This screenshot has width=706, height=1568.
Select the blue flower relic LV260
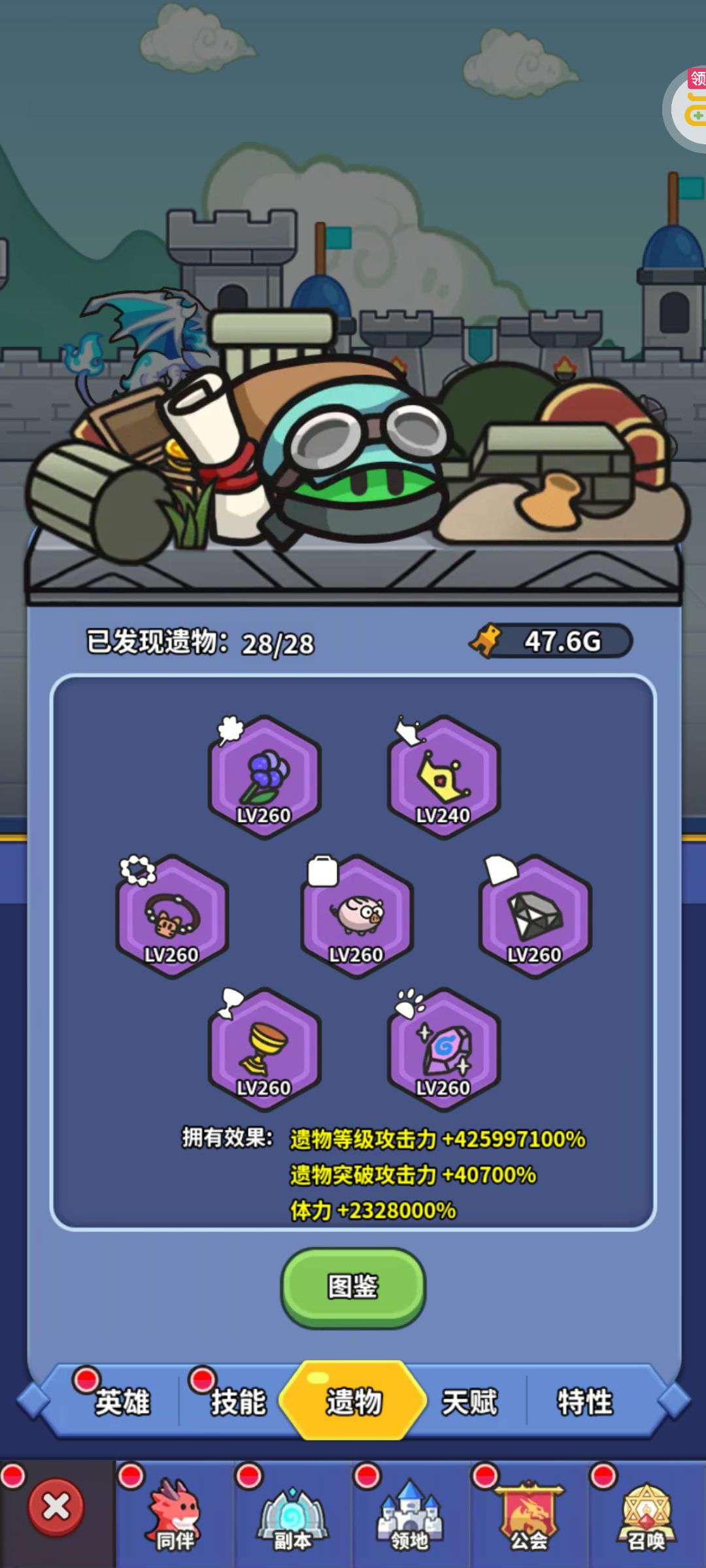264,777
